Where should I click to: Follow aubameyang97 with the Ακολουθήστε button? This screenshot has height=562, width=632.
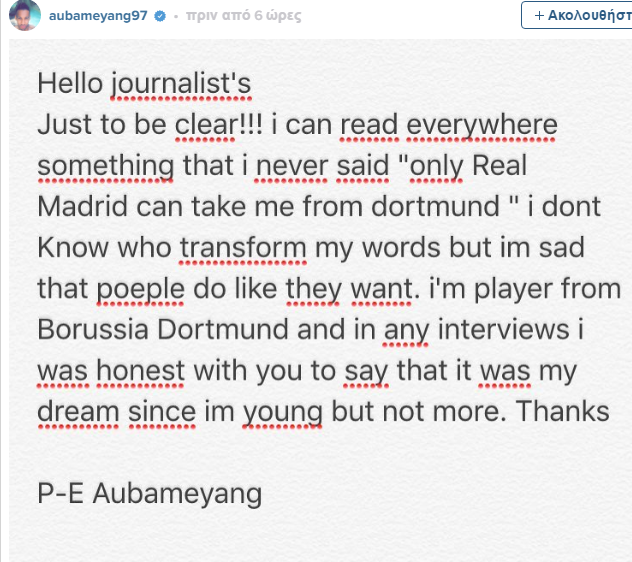tap(578, 16)
